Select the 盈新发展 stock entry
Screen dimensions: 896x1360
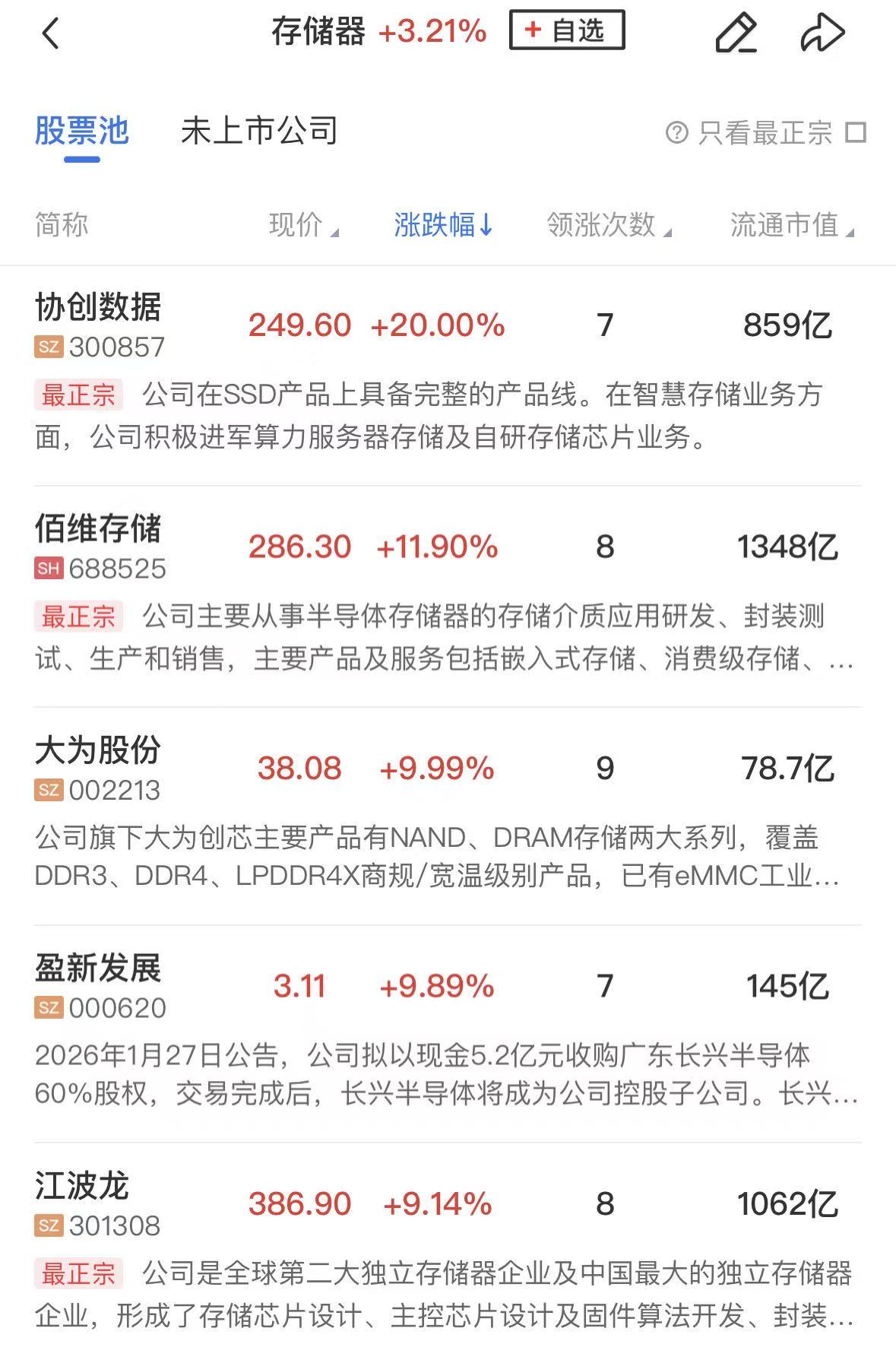coord(99,986)
